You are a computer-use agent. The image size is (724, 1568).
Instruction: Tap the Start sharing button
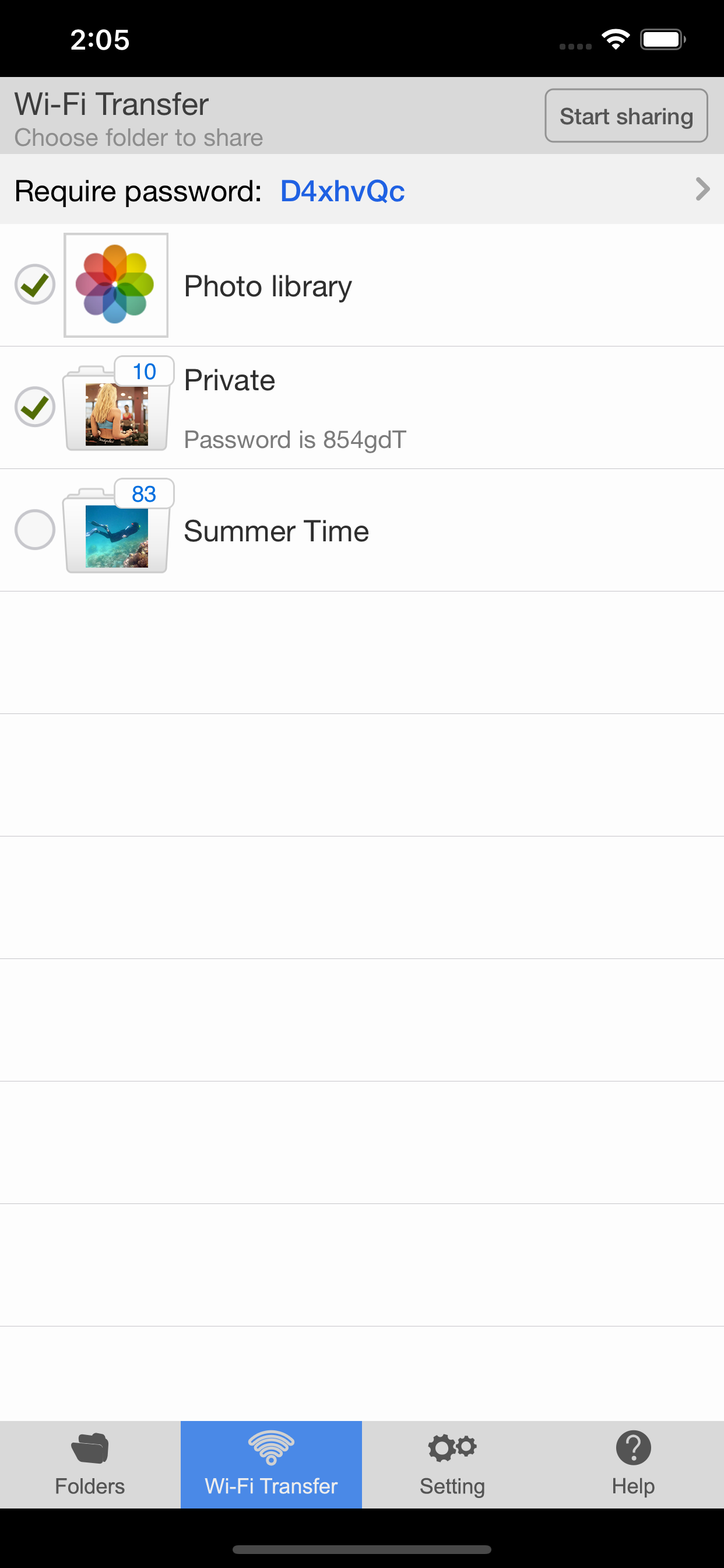(625, 116)
